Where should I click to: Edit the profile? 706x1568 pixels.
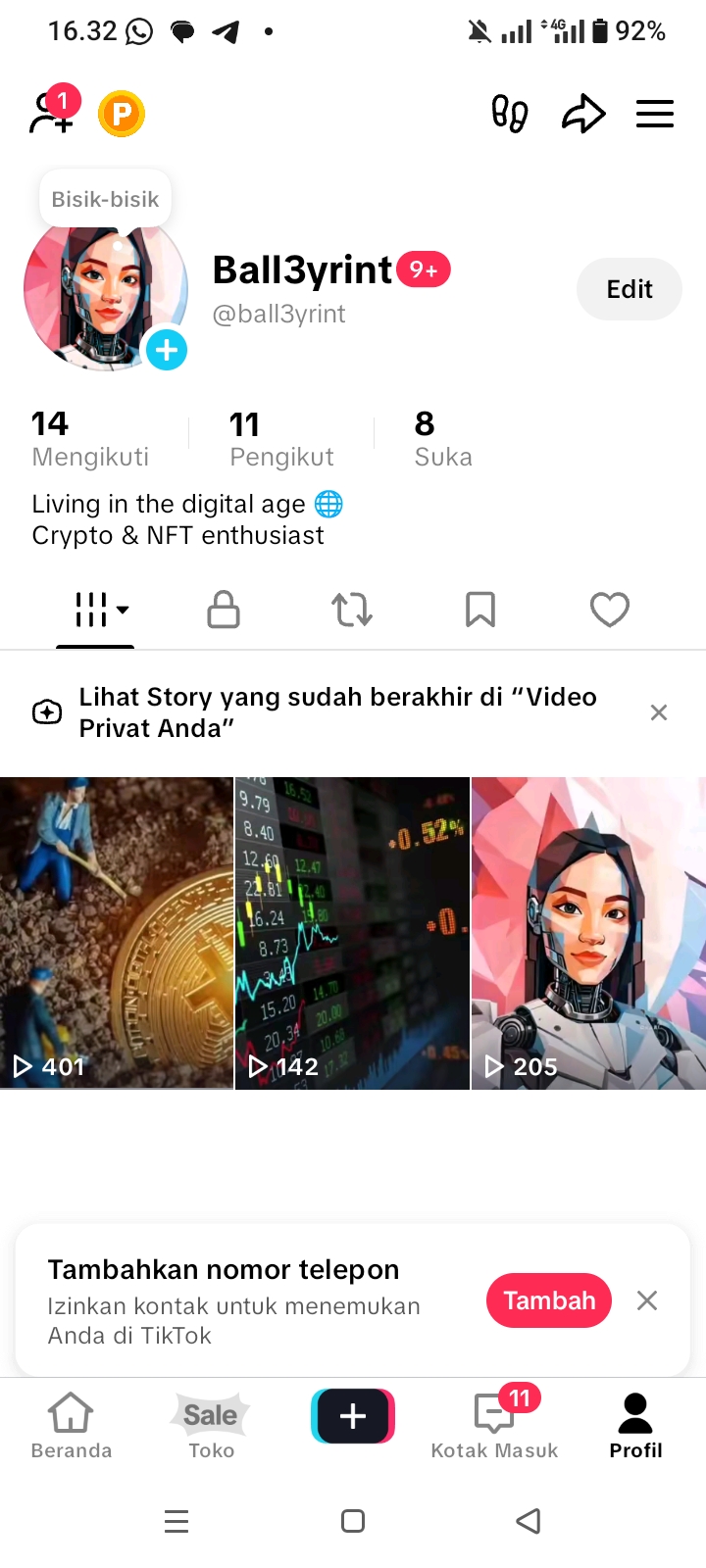pyautogui.click(x=629, y=289)
